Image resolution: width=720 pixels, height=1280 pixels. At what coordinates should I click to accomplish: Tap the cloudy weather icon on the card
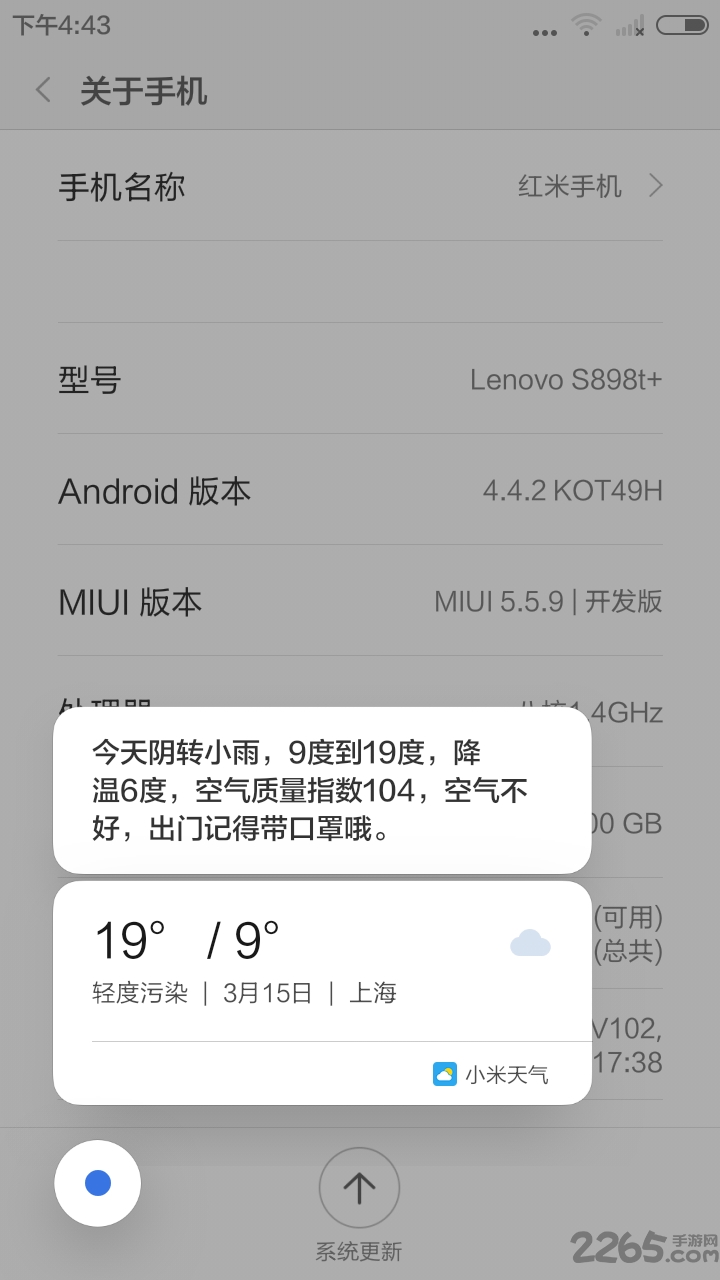[531, 941]
